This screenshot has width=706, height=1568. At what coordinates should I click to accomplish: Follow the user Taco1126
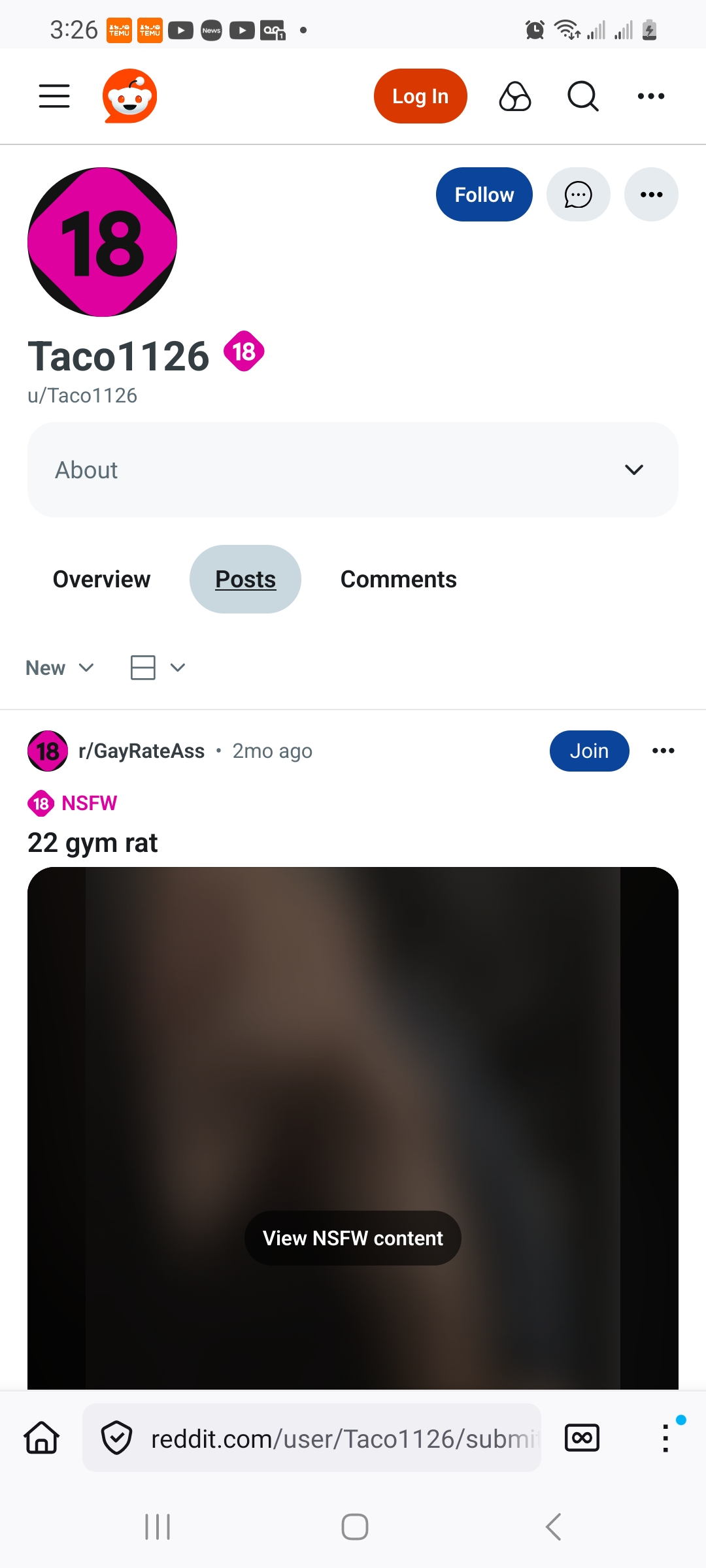(484, 195)
